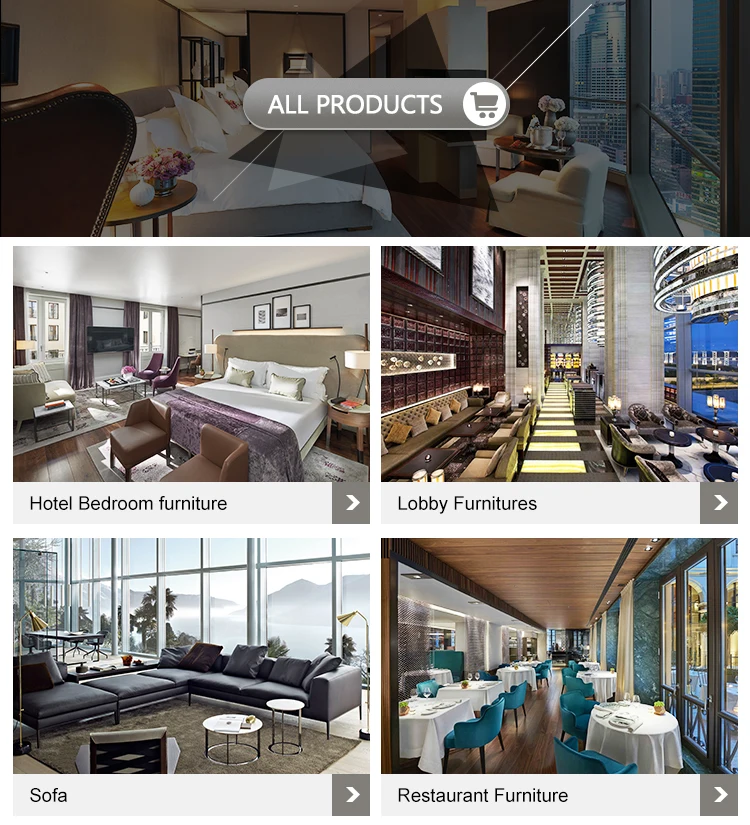Image resolution: width=750 pixels, height=825 pixels.
Task: Click the lobby lounge category photo
Action: click(x=559, y=365)
